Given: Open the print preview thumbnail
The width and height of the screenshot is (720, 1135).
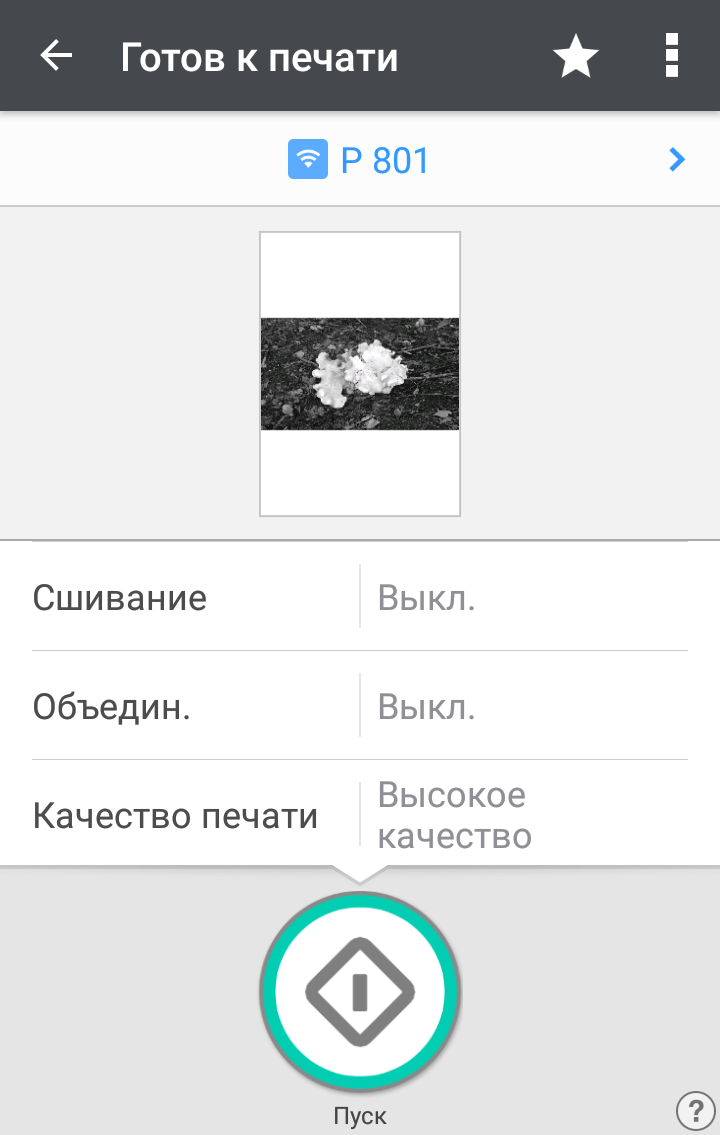Looking at the screenshot, I should click(x=360, y=374).
